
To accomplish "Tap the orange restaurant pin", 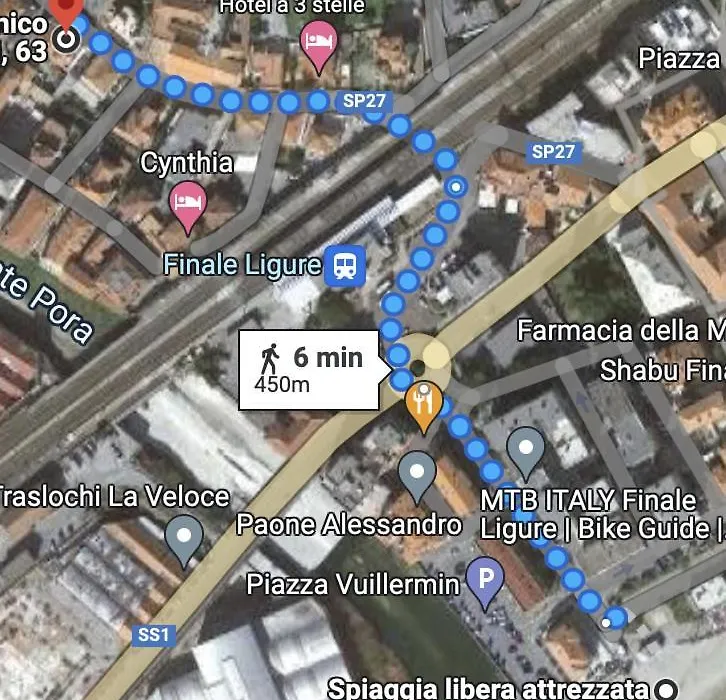I will pyautogui.click(x=424, y=404).
